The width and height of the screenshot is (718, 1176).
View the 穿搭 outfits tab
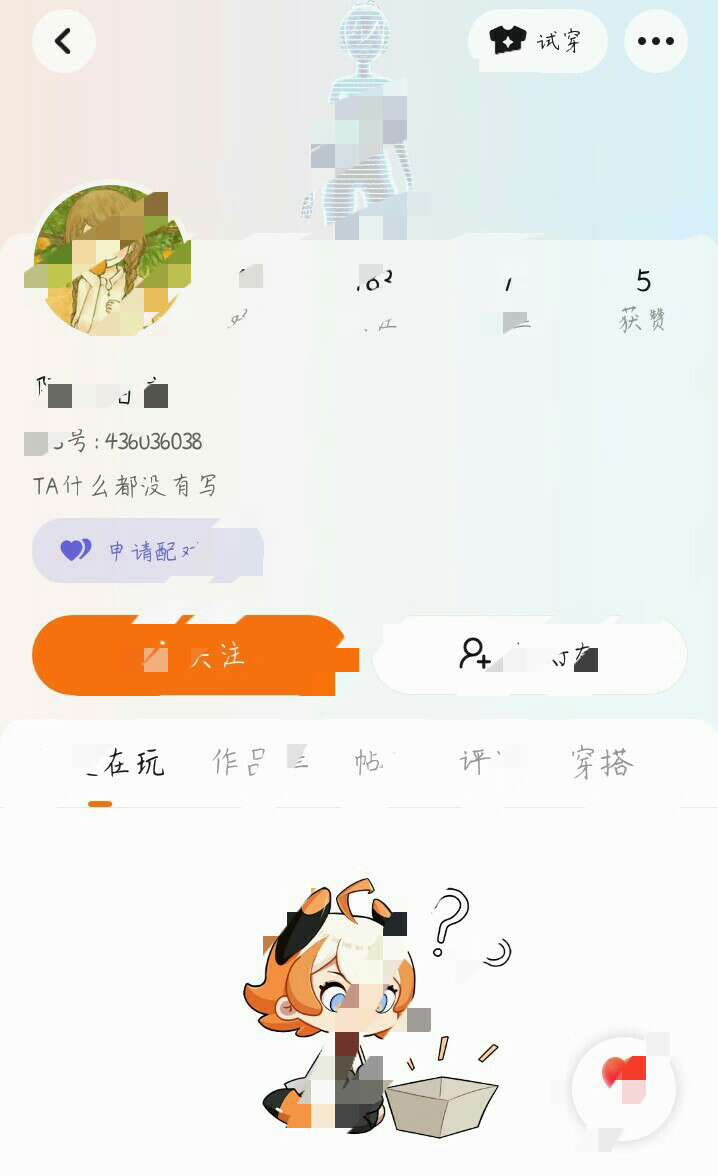click(x=602, y=763)
